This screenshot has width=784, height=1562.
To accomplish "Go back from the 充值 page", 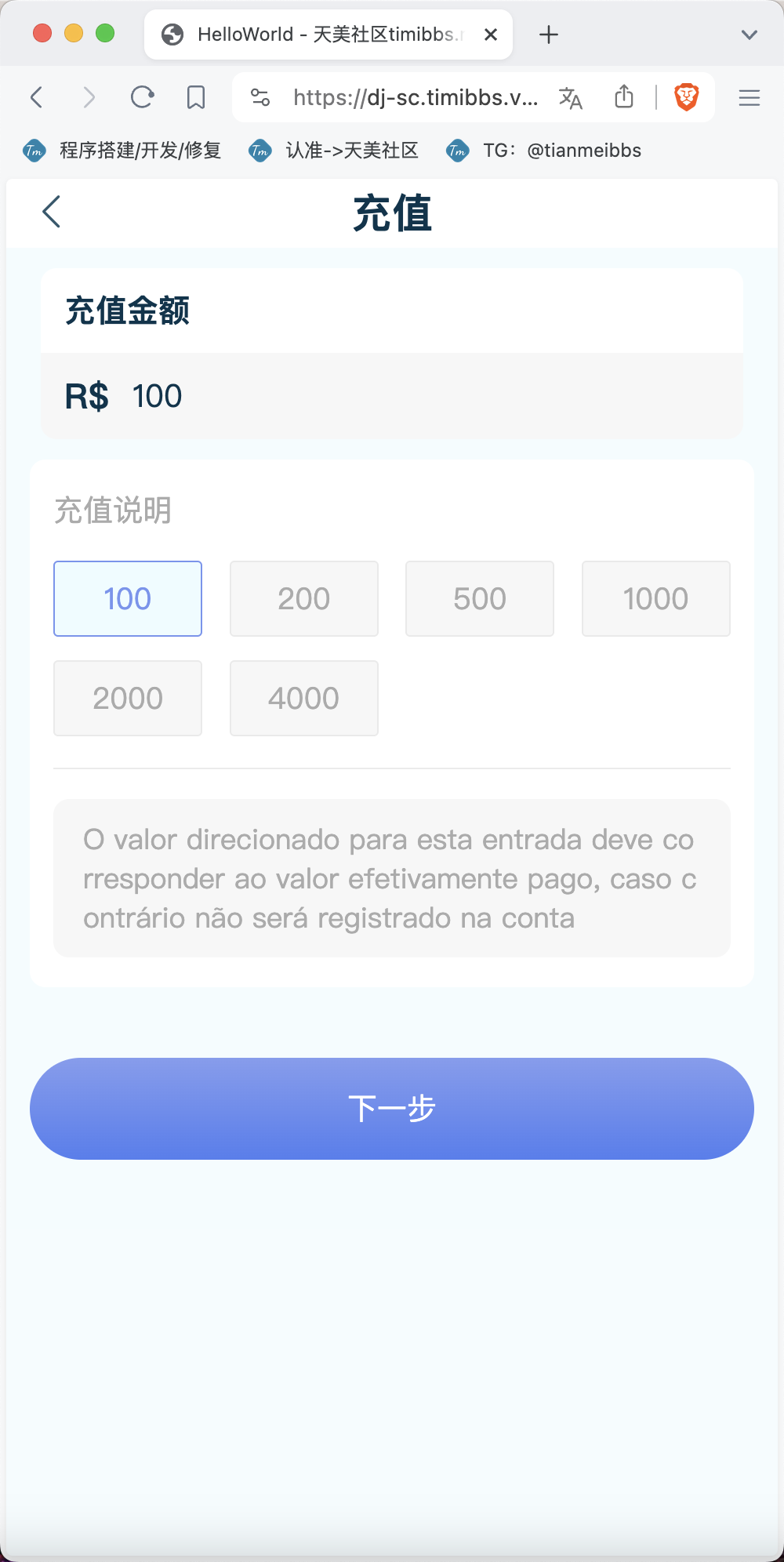I will coord(52,212).
